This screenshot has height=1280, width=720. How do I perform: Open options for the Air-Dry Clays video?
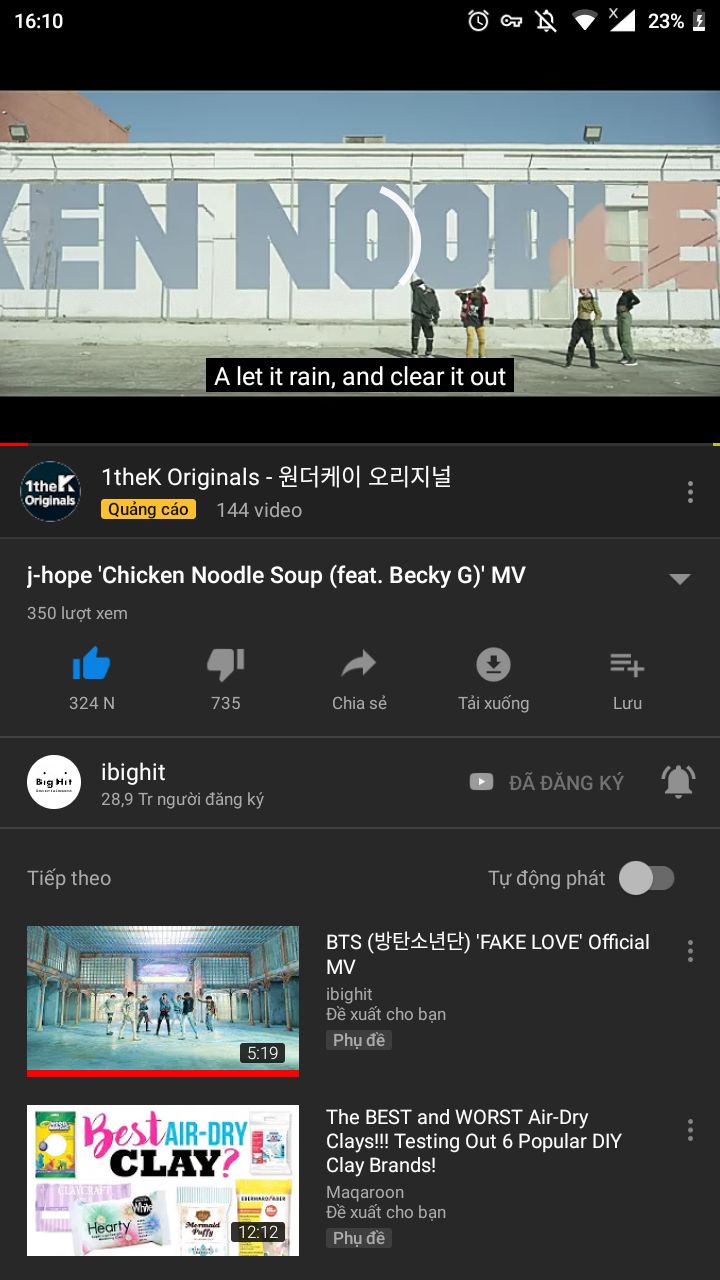[x=689, y=1130]
